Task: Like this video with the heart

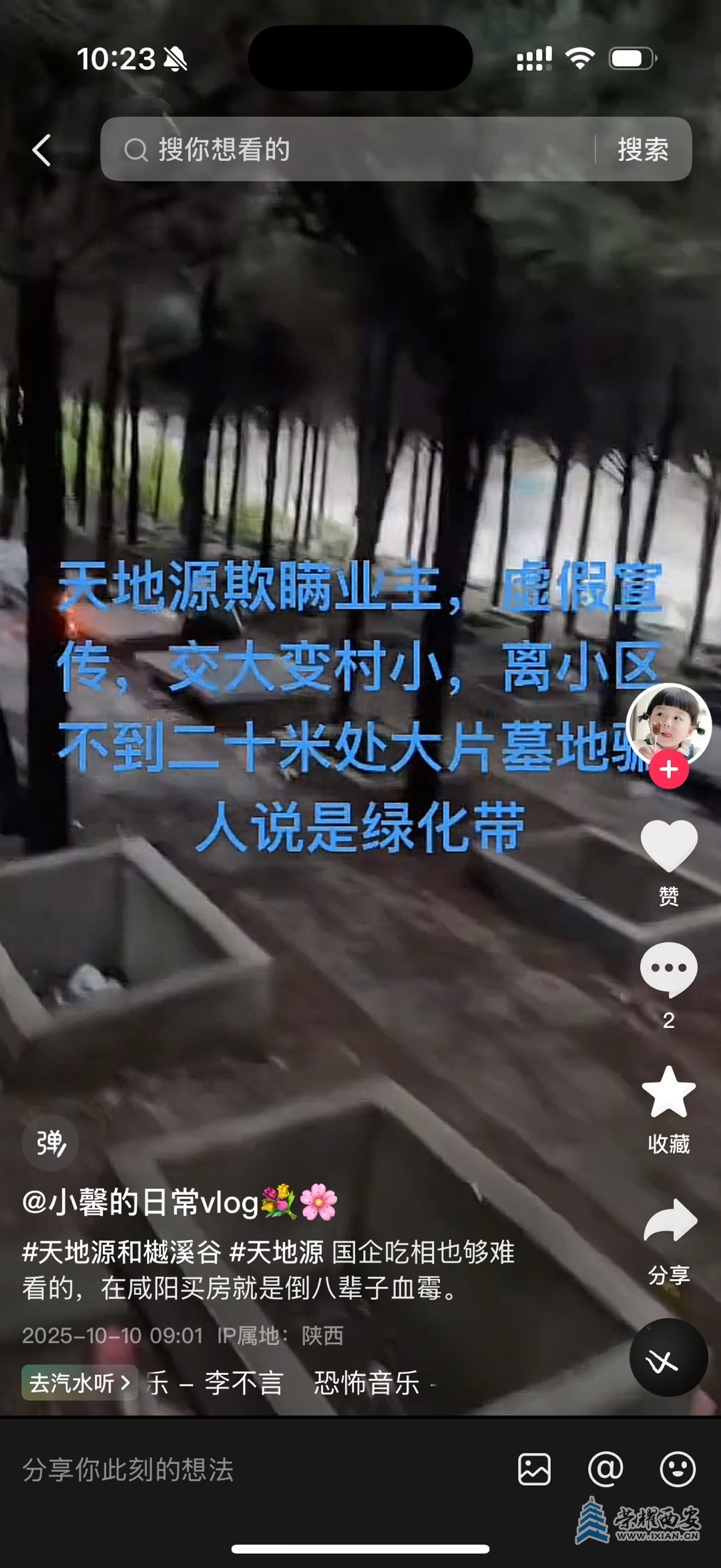Action: coord(669,847)
